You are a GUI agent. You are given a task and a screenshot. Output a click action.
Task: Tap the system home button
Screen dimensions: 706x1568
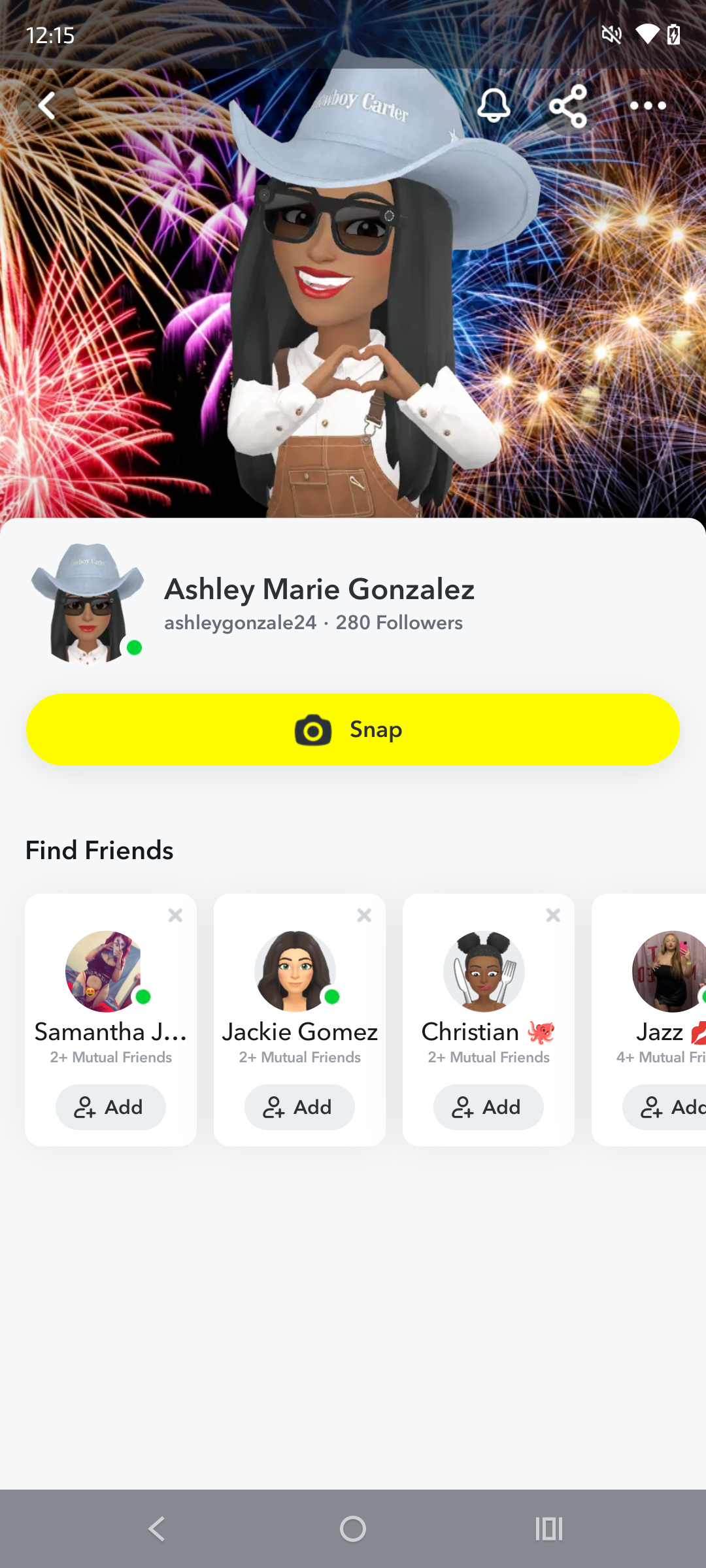[x=353, y=1529]
